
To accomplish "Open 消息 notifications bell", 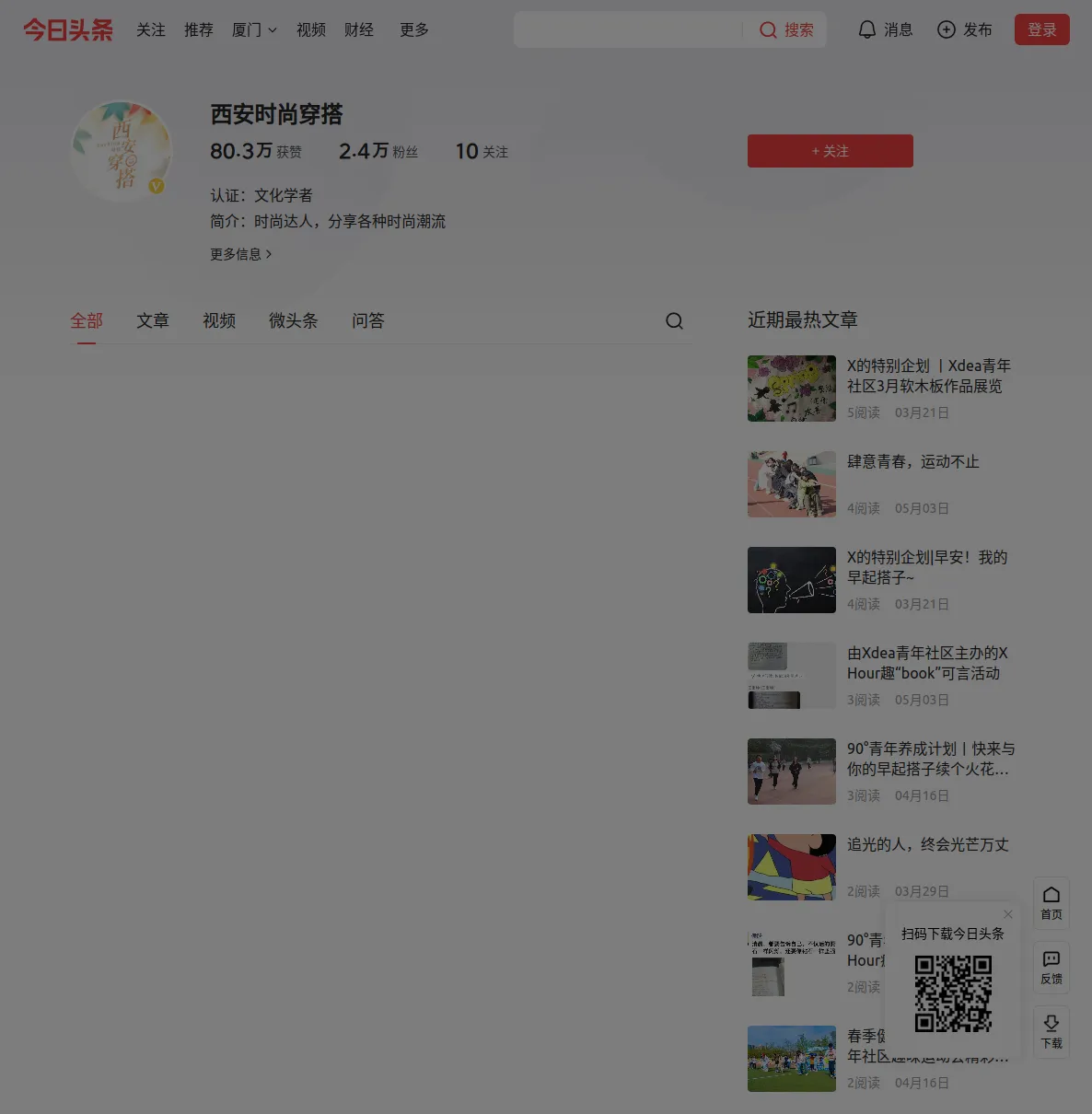I will 885,30.
